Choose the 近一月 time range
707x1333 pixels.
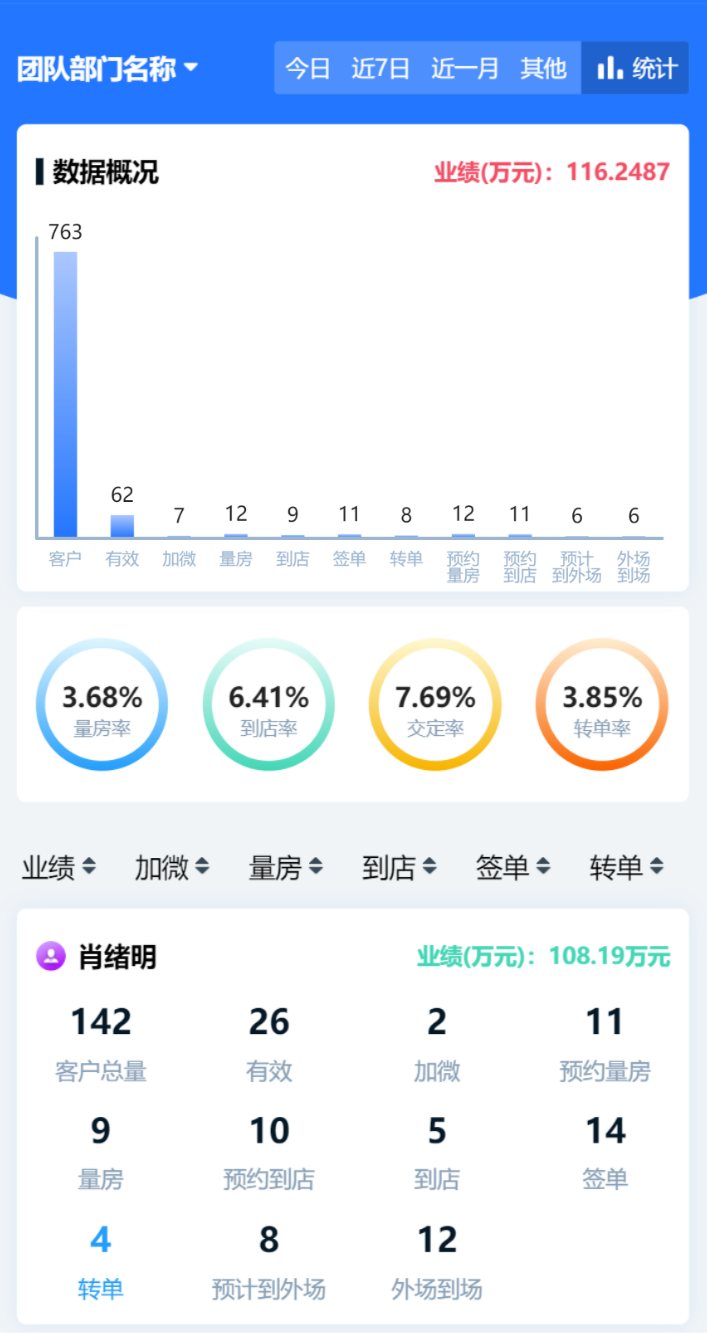(x=465, y=69)
